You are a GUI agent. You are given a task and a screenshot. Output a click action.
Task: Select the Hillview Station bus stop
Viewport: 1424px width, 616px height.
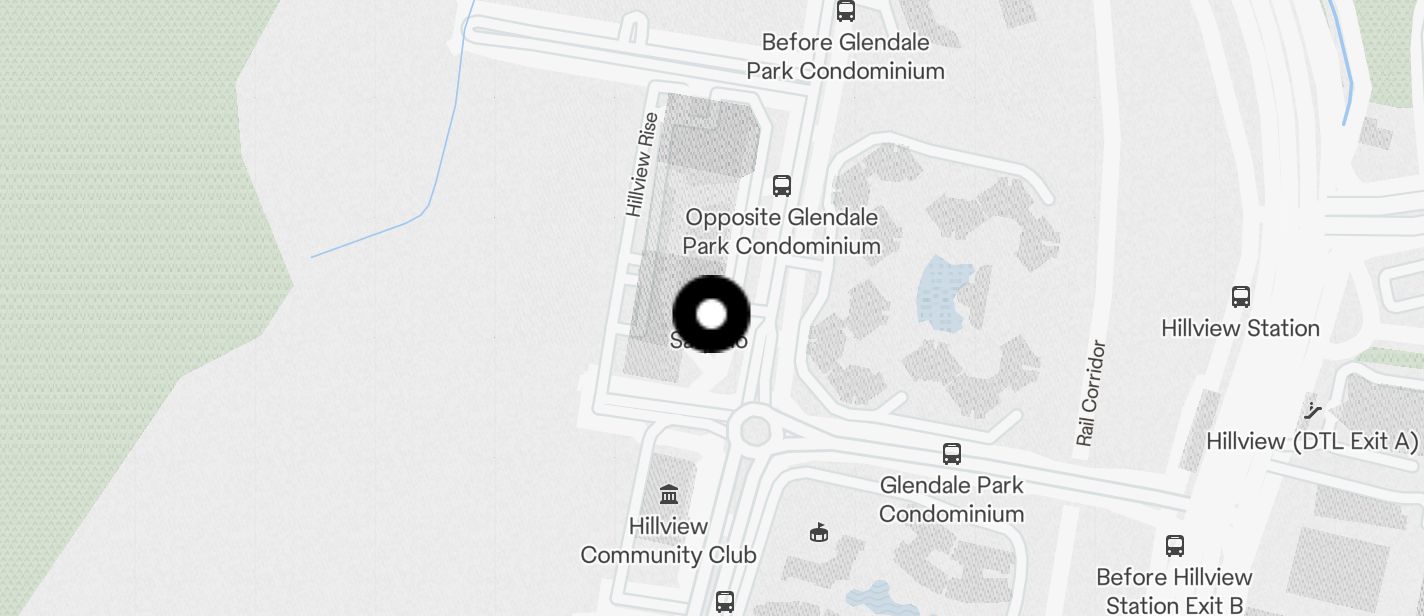pos(1241,297)
